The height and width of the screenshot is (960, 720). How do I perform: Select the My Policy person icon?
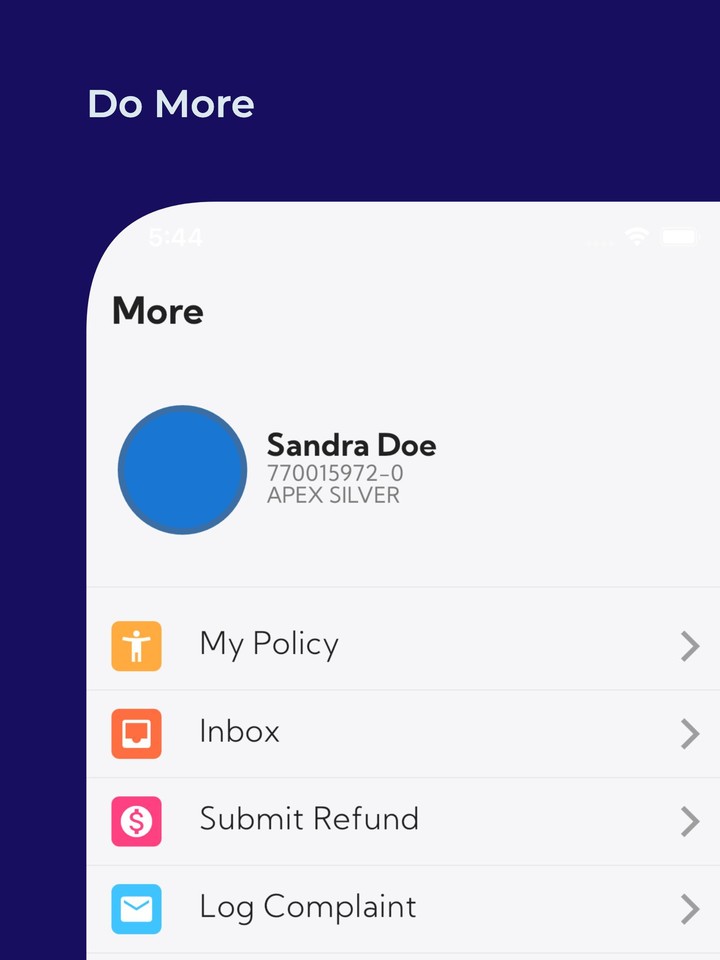point(136,646)
